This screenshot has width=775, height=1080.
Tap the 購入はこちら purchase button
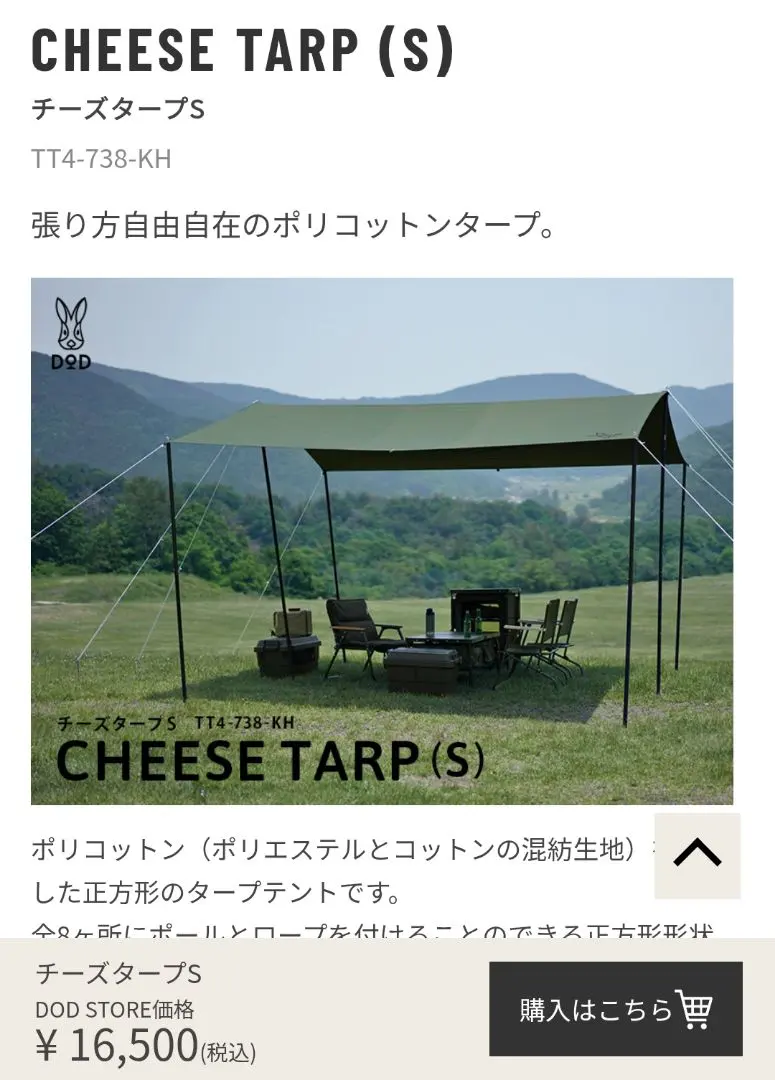[615, 1008]
